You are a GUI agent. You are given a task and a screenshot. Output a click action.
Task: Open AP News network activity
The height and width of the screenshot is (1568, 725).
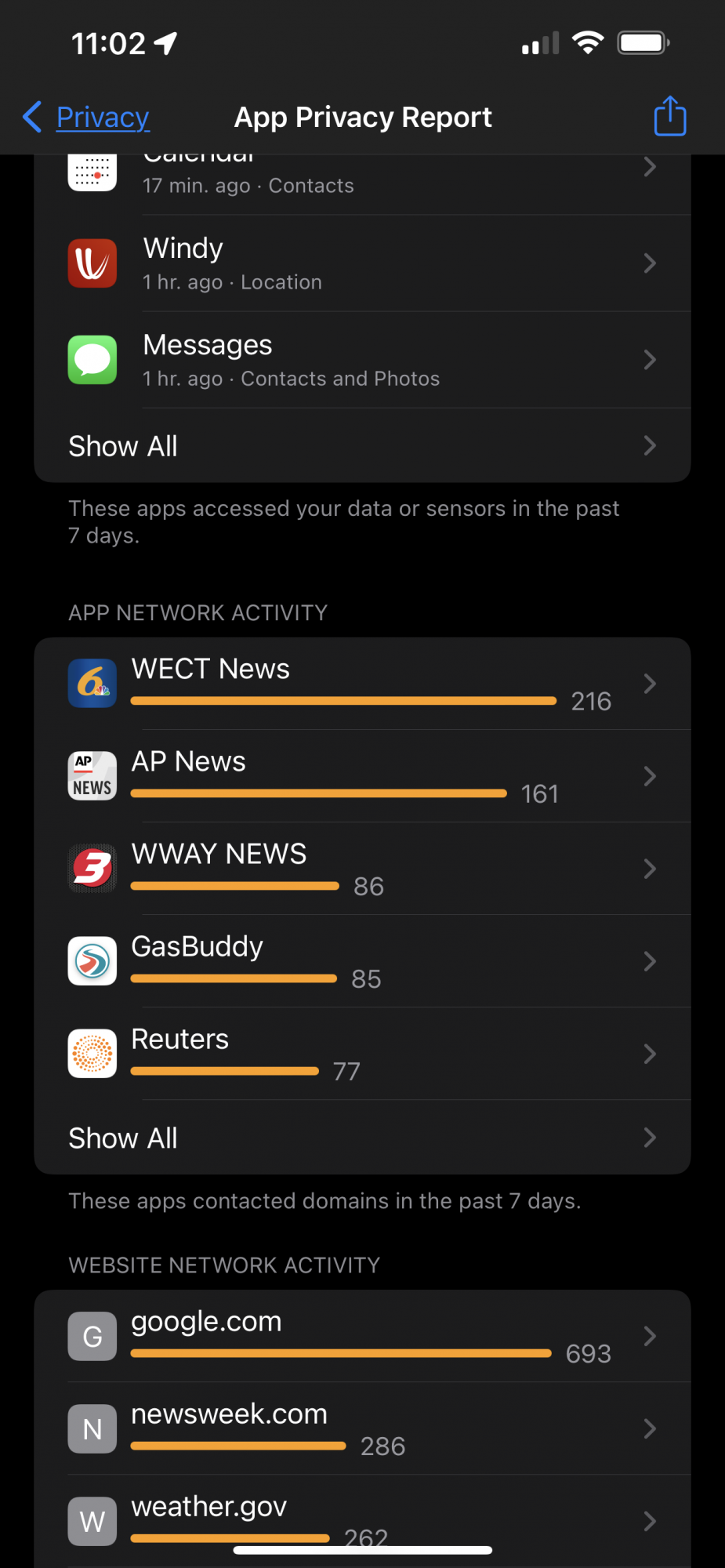362,776
